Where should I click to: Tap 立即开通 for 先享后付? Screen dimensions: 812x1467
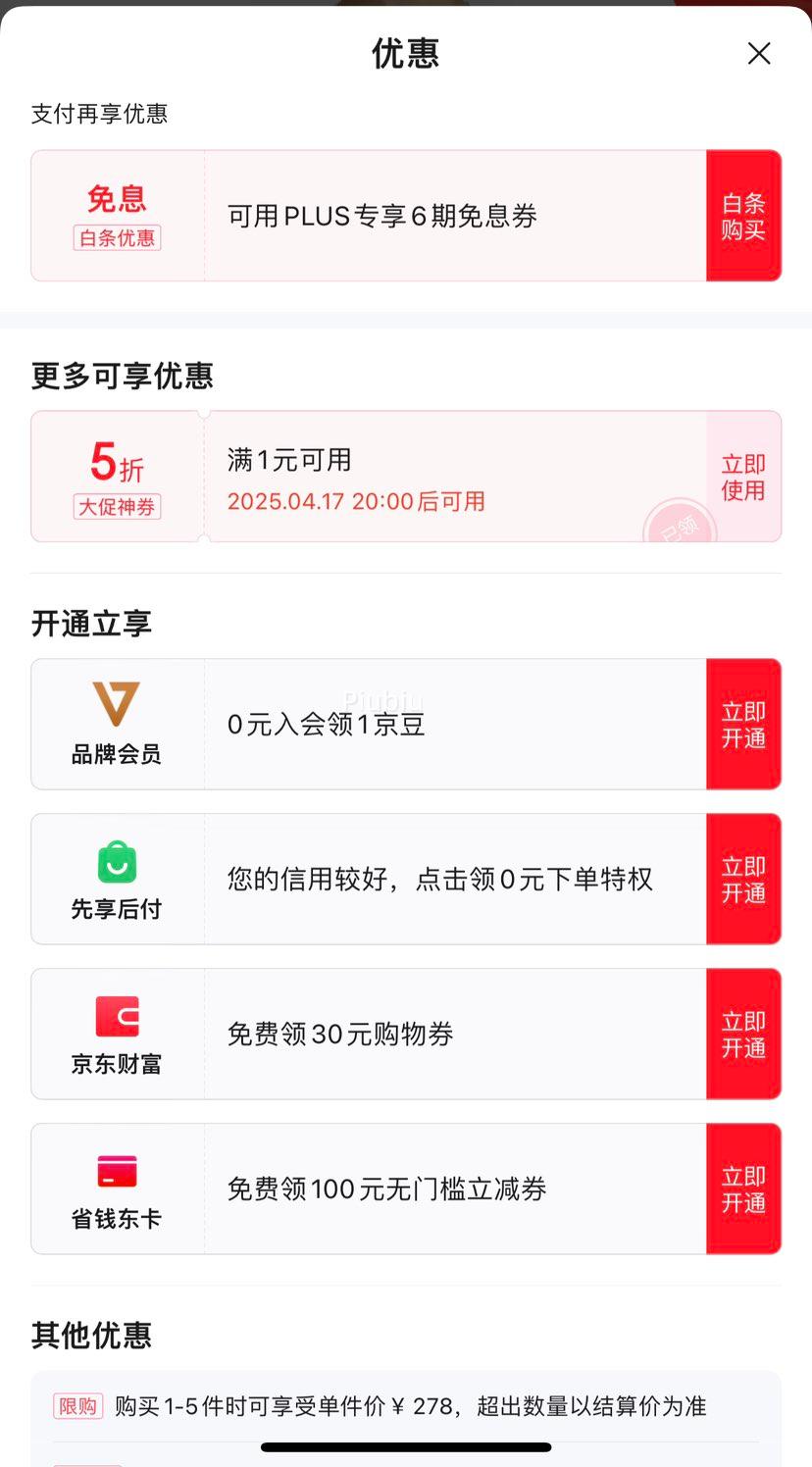(x=743, y=880)
